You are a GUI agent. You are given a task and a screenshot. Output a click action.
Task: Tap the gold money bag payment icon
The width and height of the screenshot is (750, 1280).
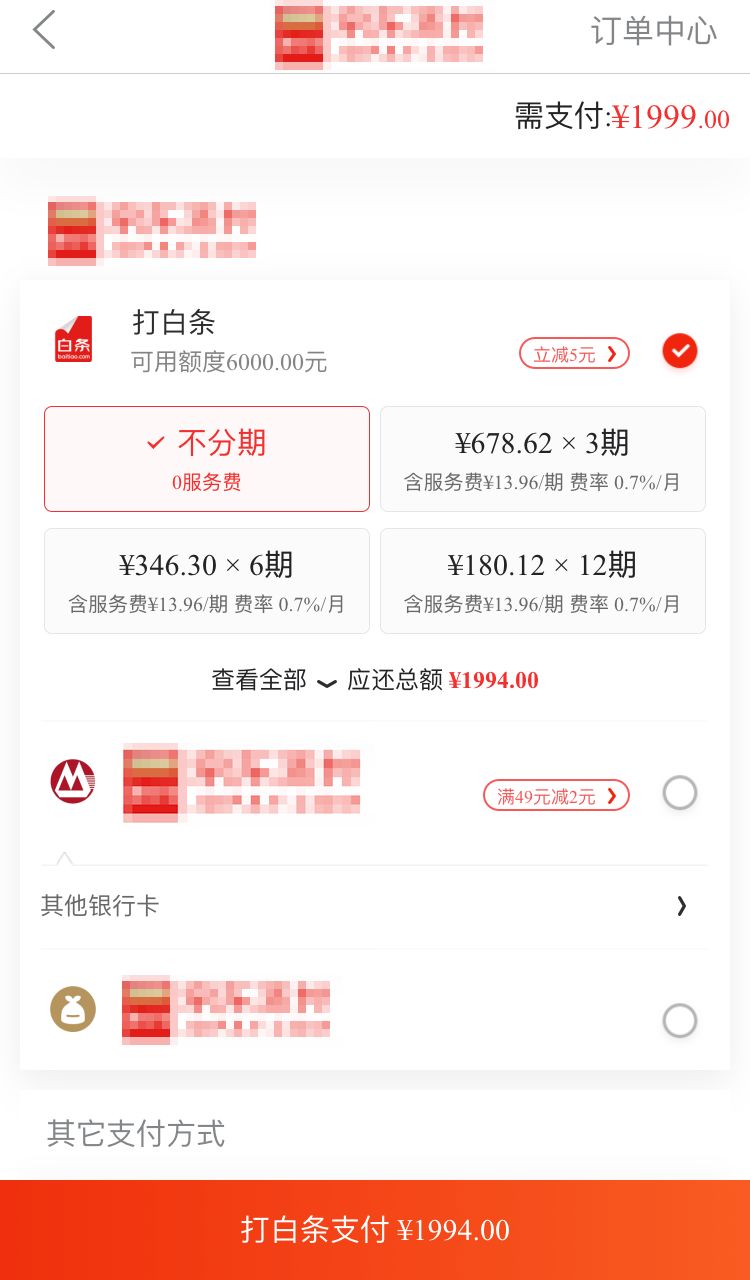pos(72,1010)
